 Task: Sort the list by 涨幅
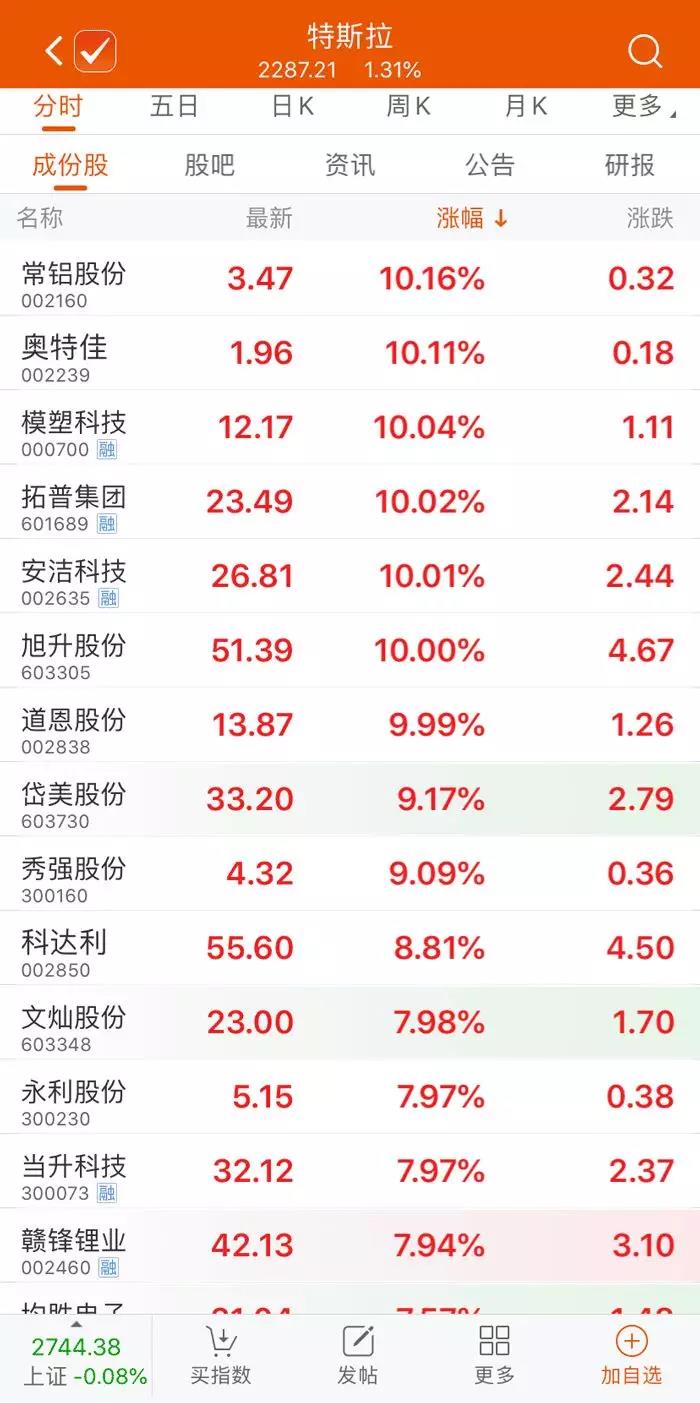[x=472, y=218]
